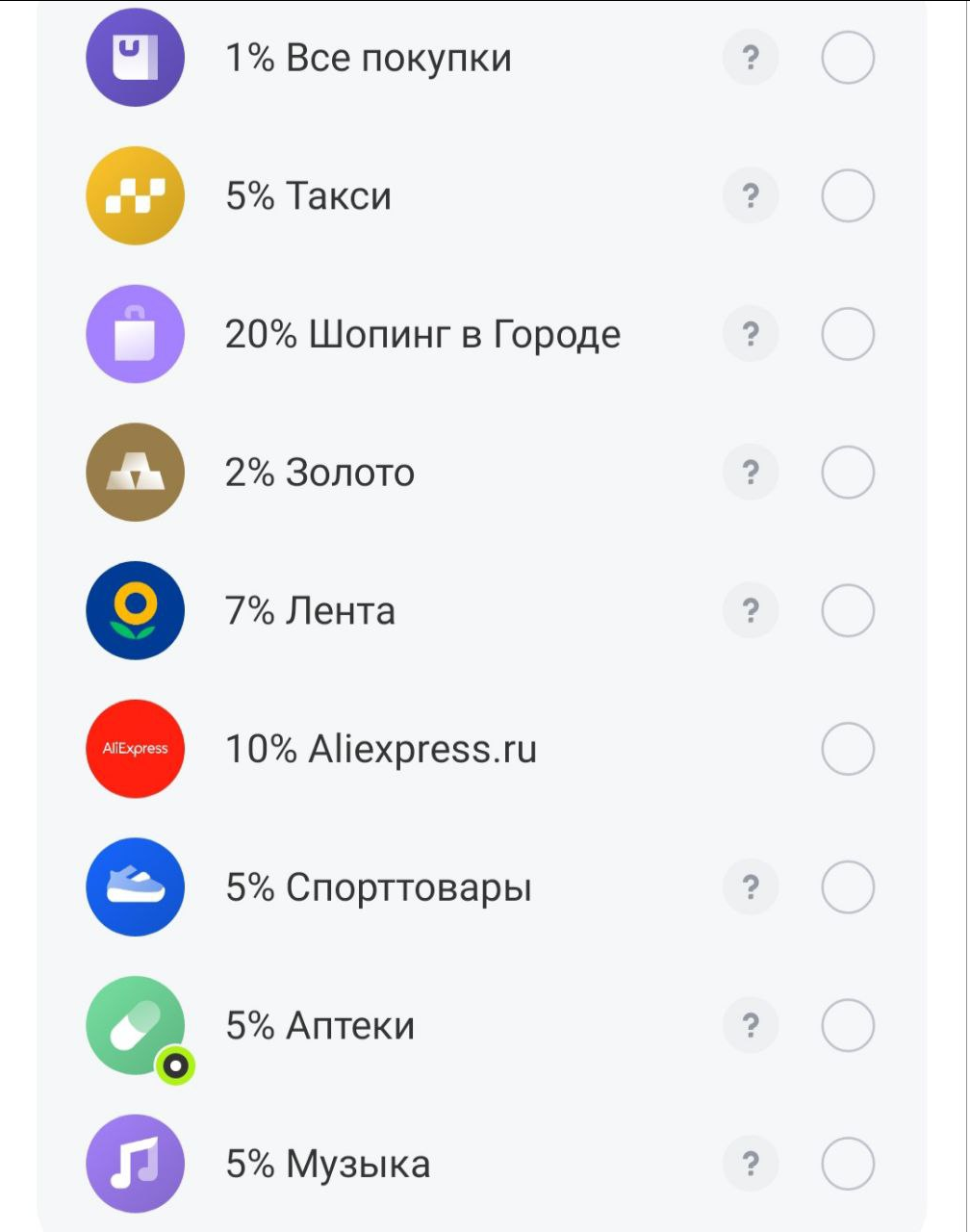Tick the selection circle for Музыка
This screenshot has width=970, height=1232.
[847, 1164]
